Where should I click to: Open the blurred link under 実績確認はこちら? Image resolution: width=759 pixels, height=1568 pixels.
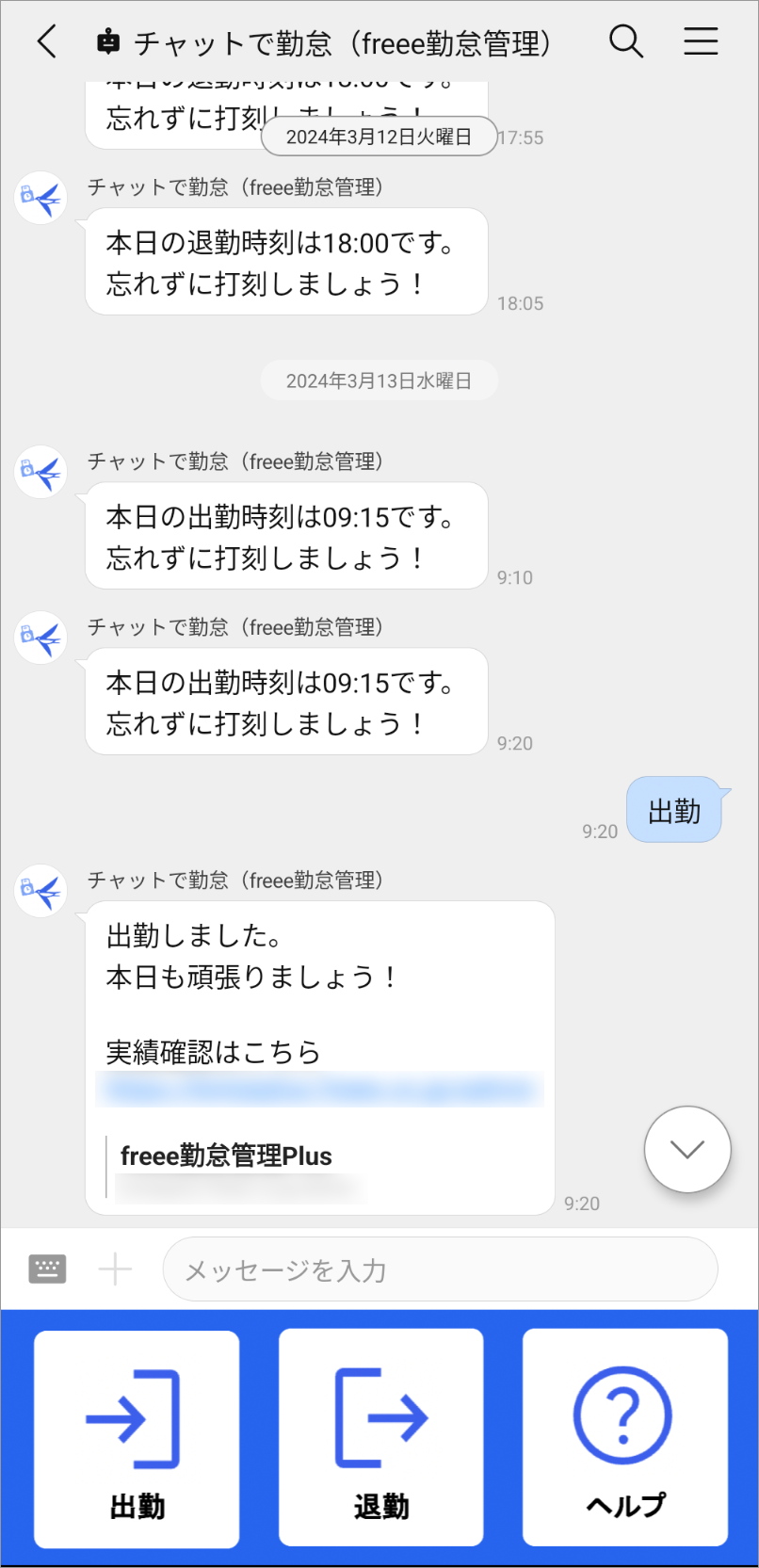click(320, 1091)
